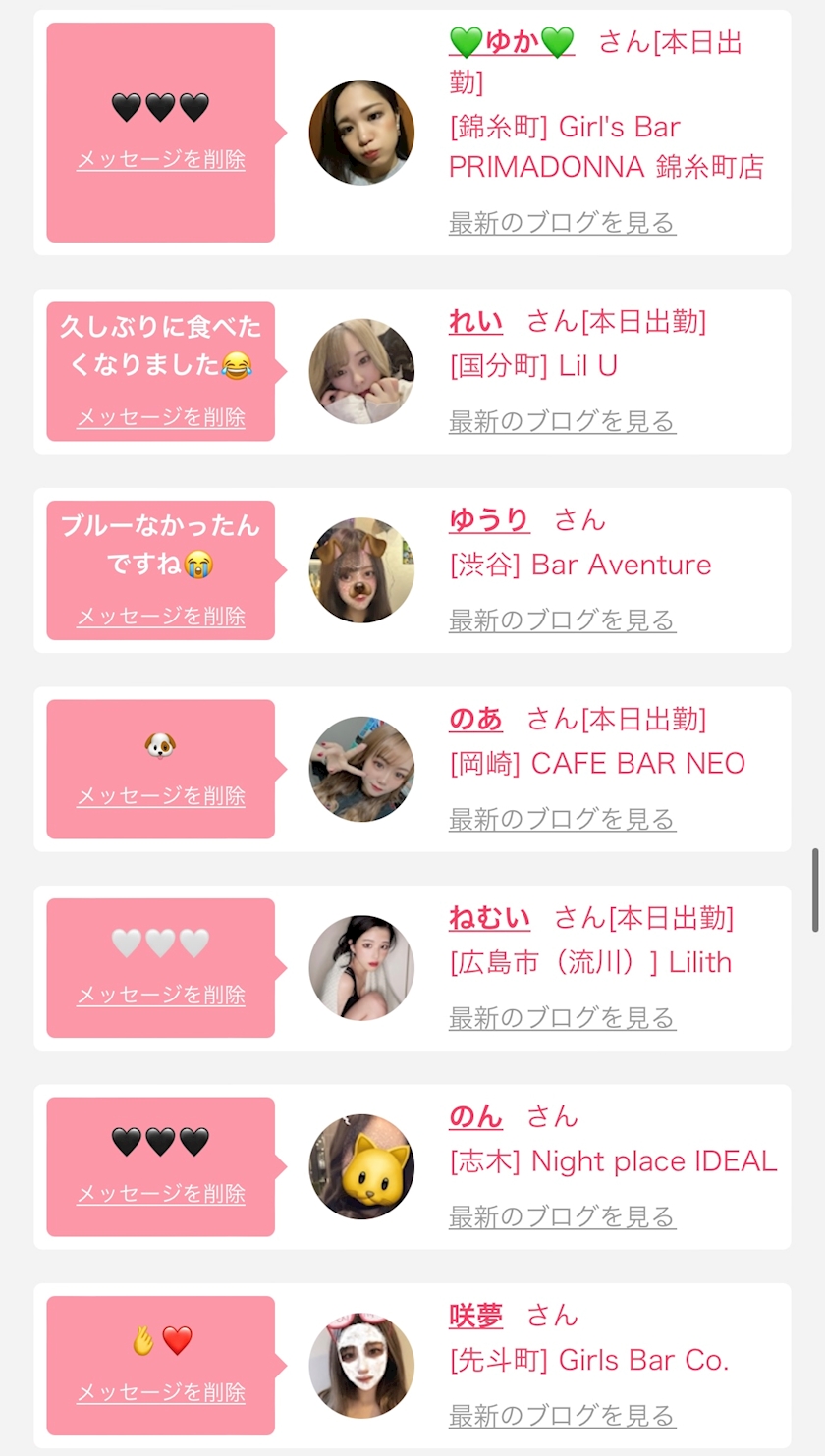View のん's latest blog
Image resolution: width=825 pixels, height=1456 pixels.
click(562, 1216)
